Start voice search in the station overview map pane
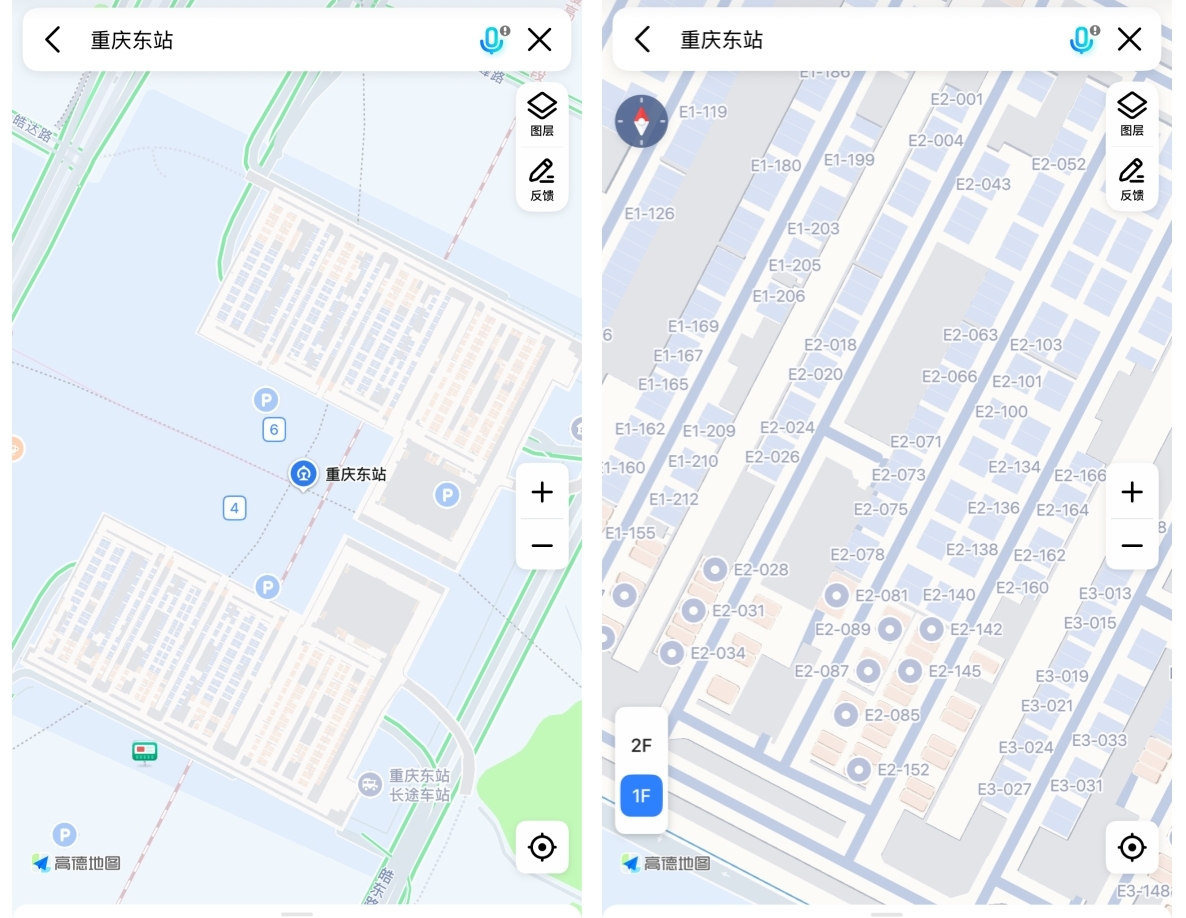 pyautogui.click(x=491, y=40)
